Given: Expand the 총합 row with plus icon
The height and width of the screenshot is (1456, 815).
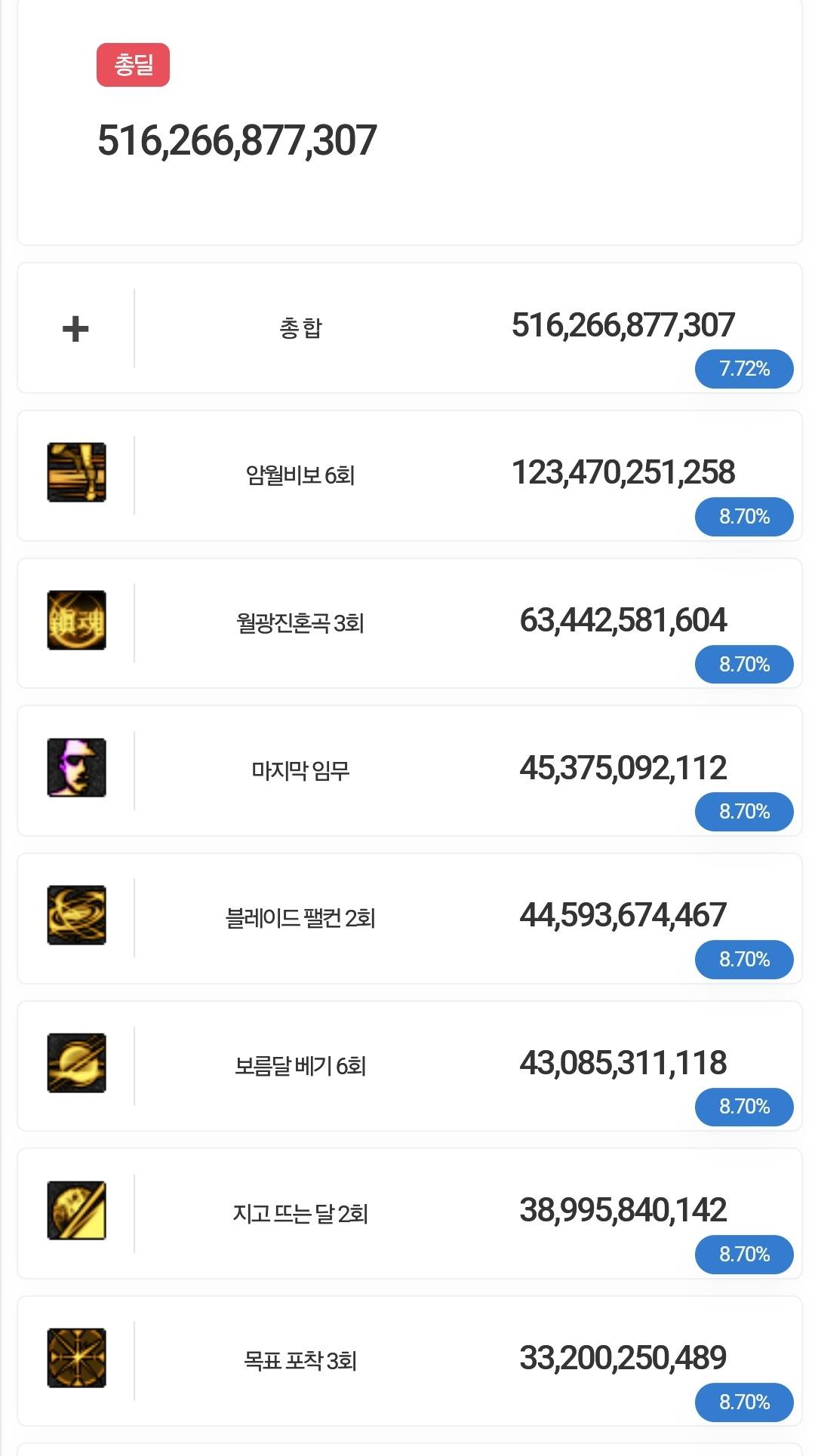Looking at the screenshot, I should 75,329.
